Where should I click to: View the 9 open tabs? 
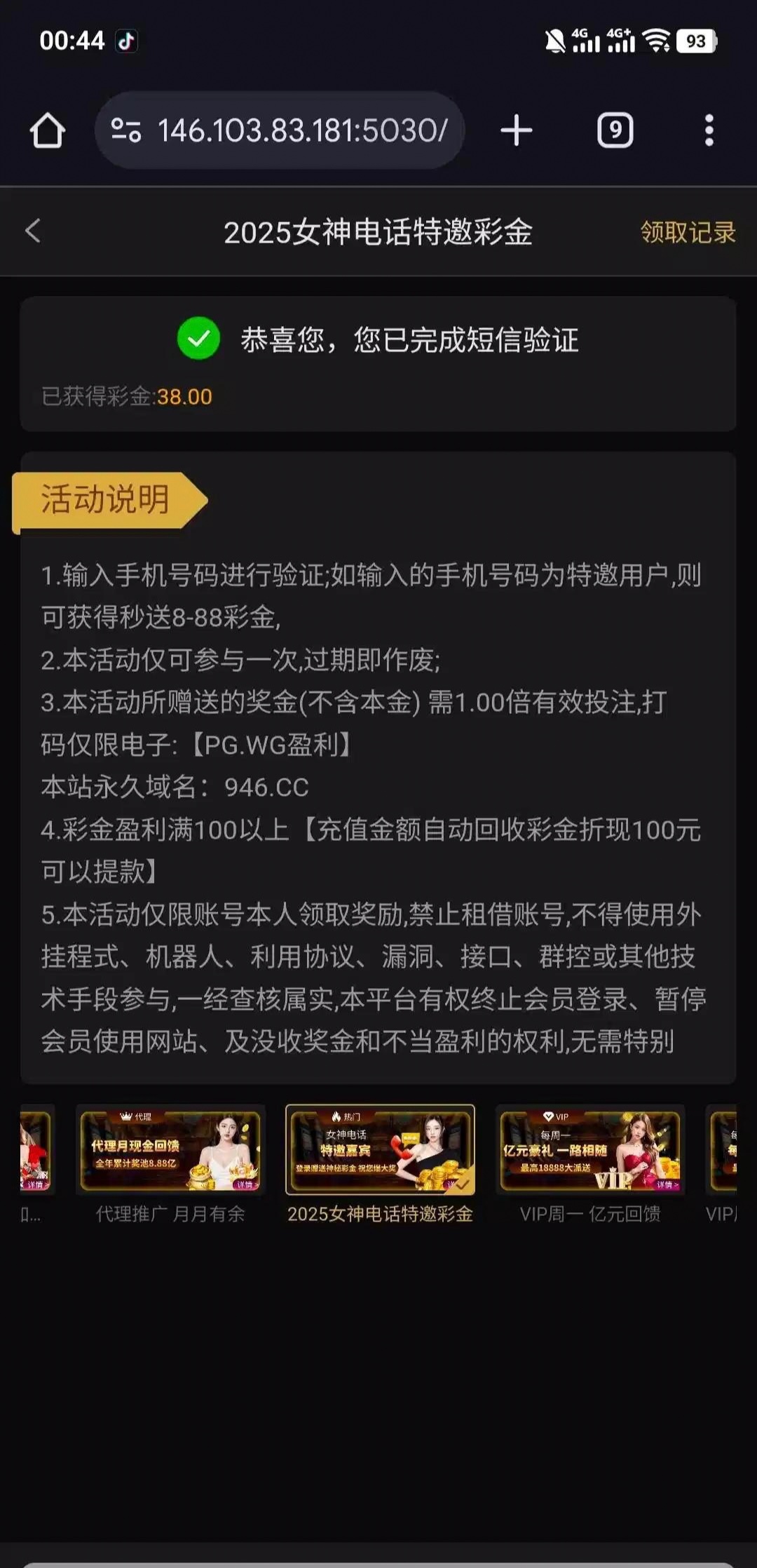pyautogui.click(x=615, y=130)
